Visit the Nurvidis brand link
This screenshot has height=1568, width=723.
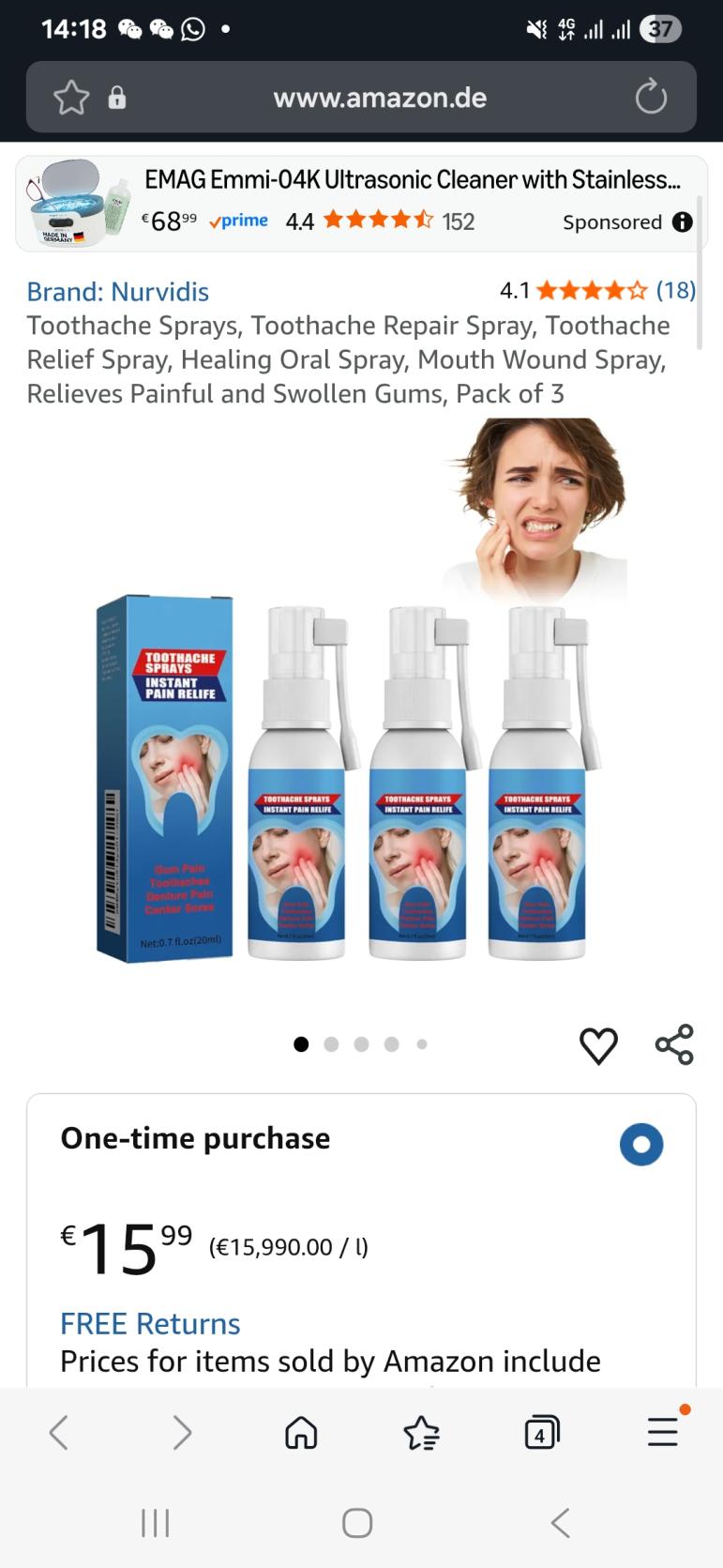click(x=117, y=292)
